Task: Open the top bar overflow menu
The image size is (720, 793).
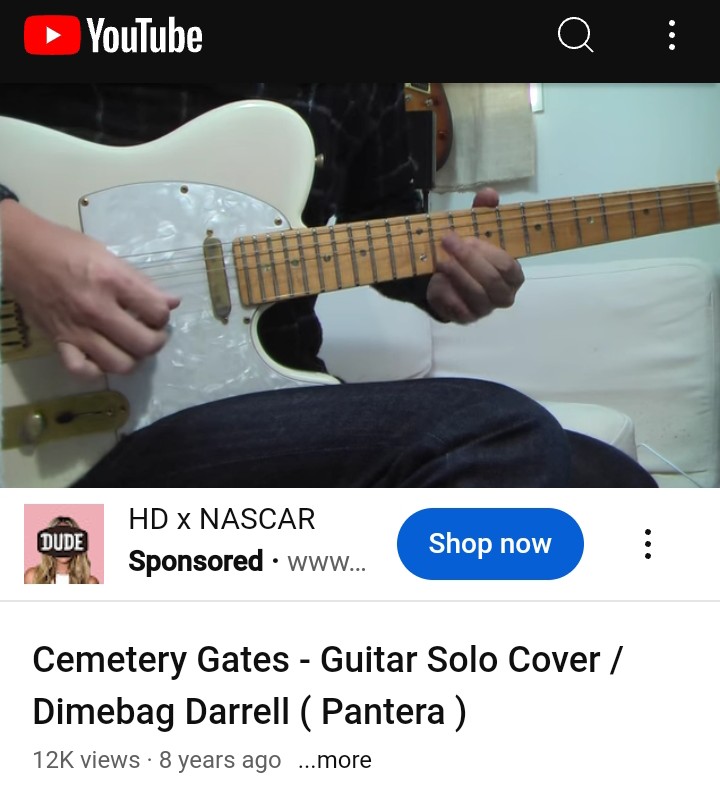Action: coord(672,37)
